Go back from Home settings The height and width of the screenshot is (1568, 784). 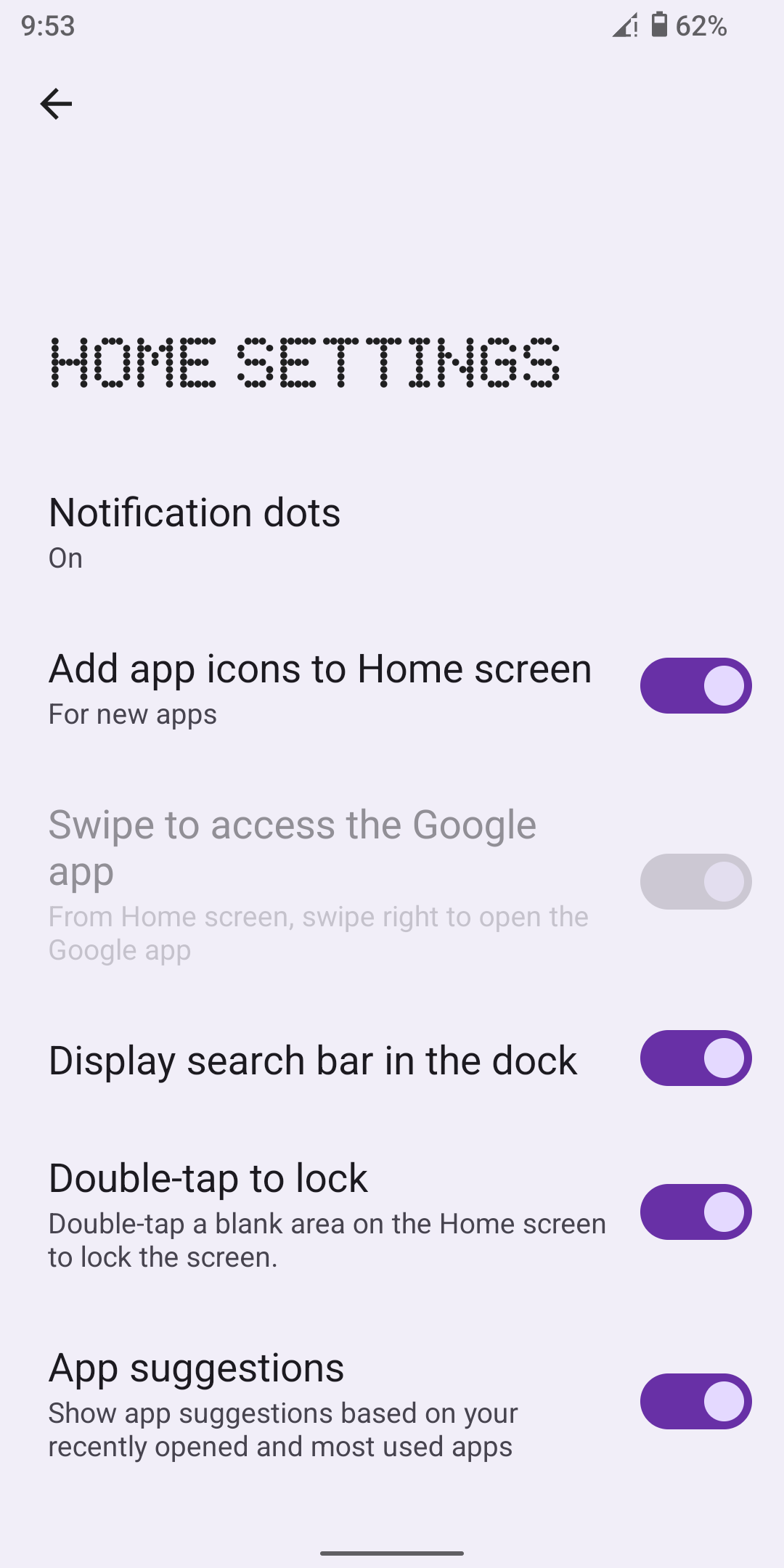(56, 104)
